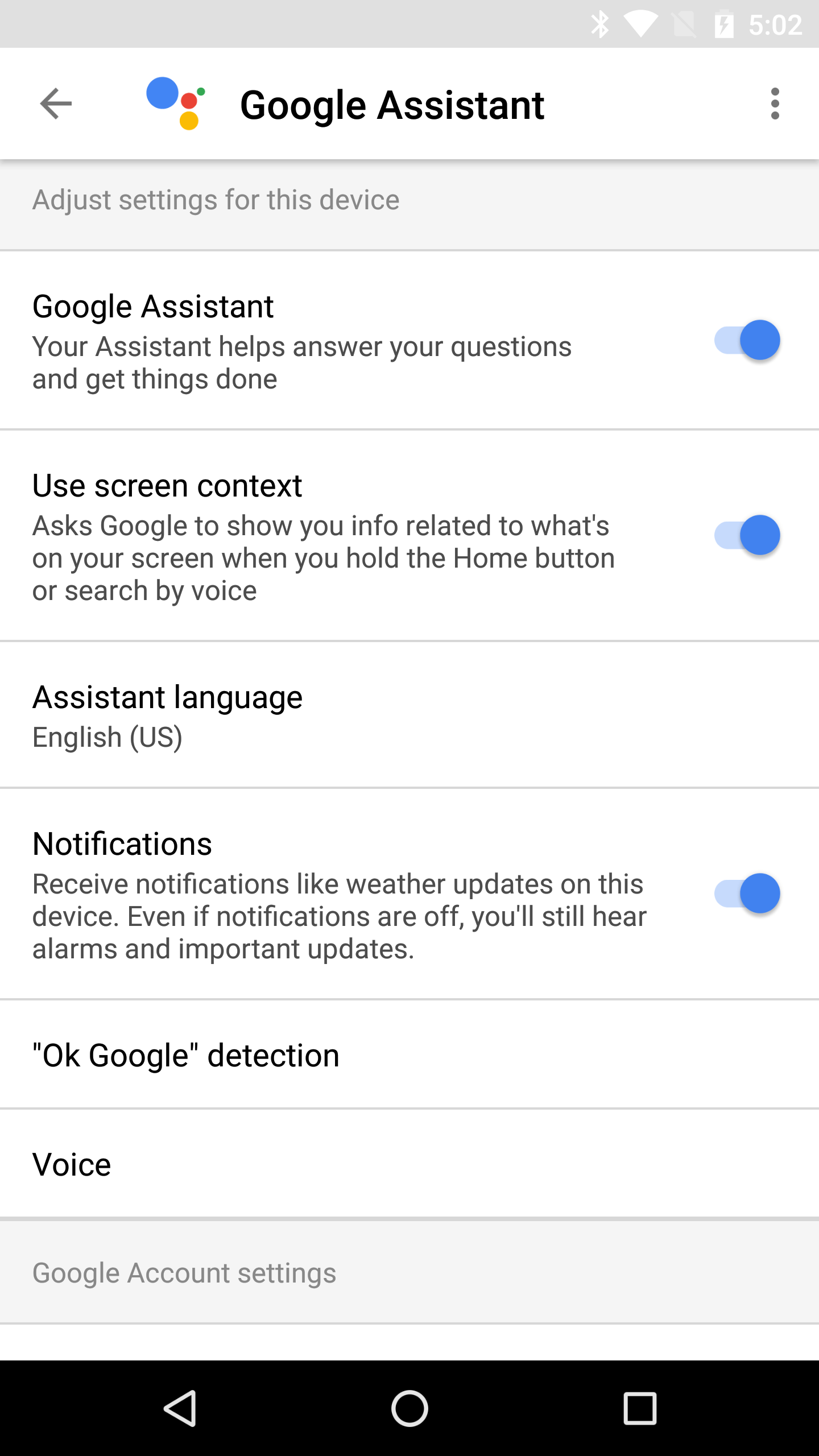Open "Ok Google" detection settings
Image resolution: width=819 pixels, height=1456 pixels.
(x=409, y=1056)
